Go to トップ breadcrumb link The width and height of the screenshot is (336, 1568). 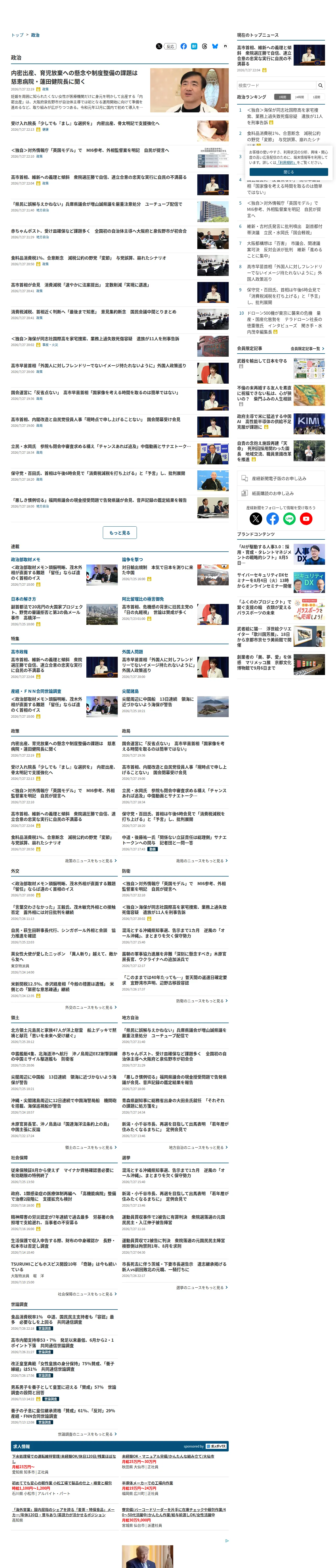17,35
